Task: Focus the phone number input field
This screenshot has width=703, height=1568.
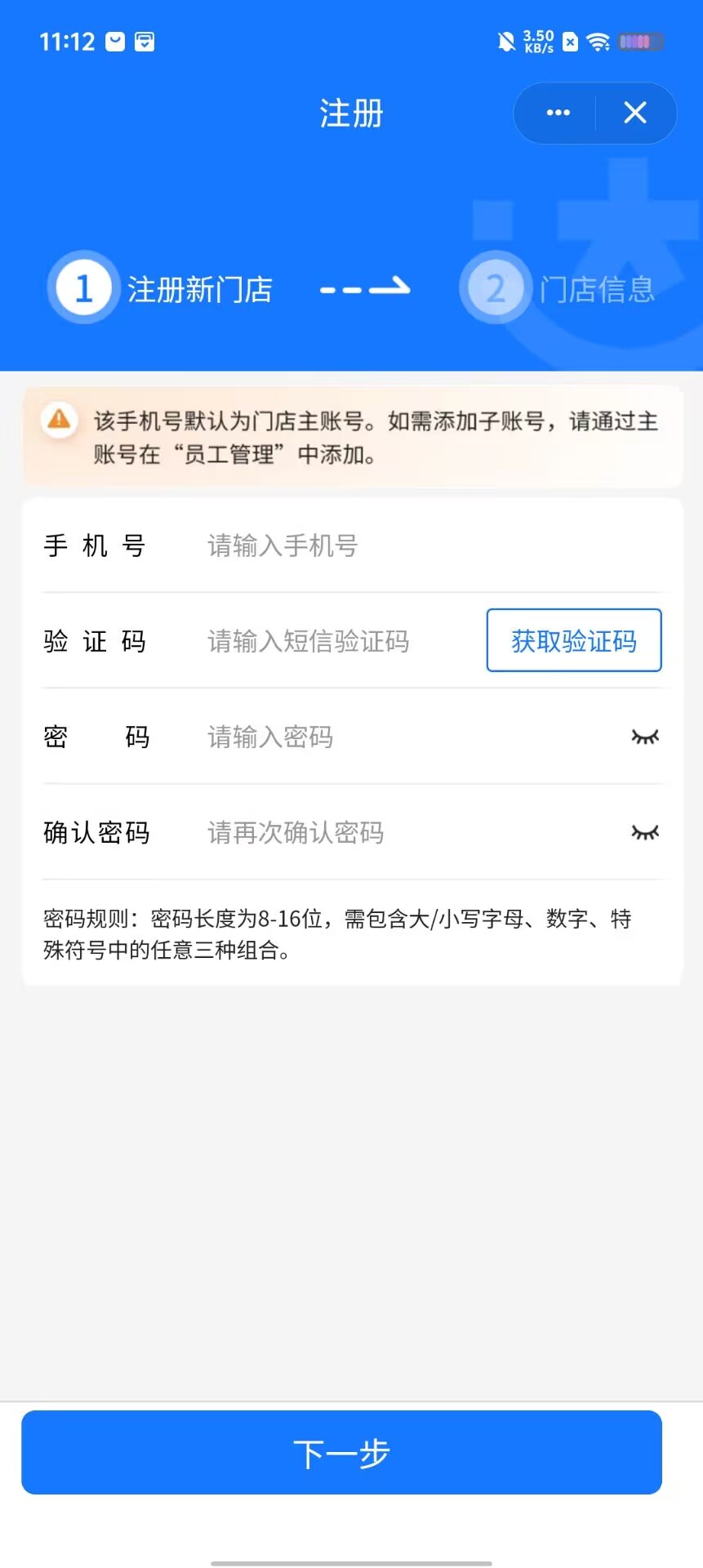Action: tap(408, 546)
